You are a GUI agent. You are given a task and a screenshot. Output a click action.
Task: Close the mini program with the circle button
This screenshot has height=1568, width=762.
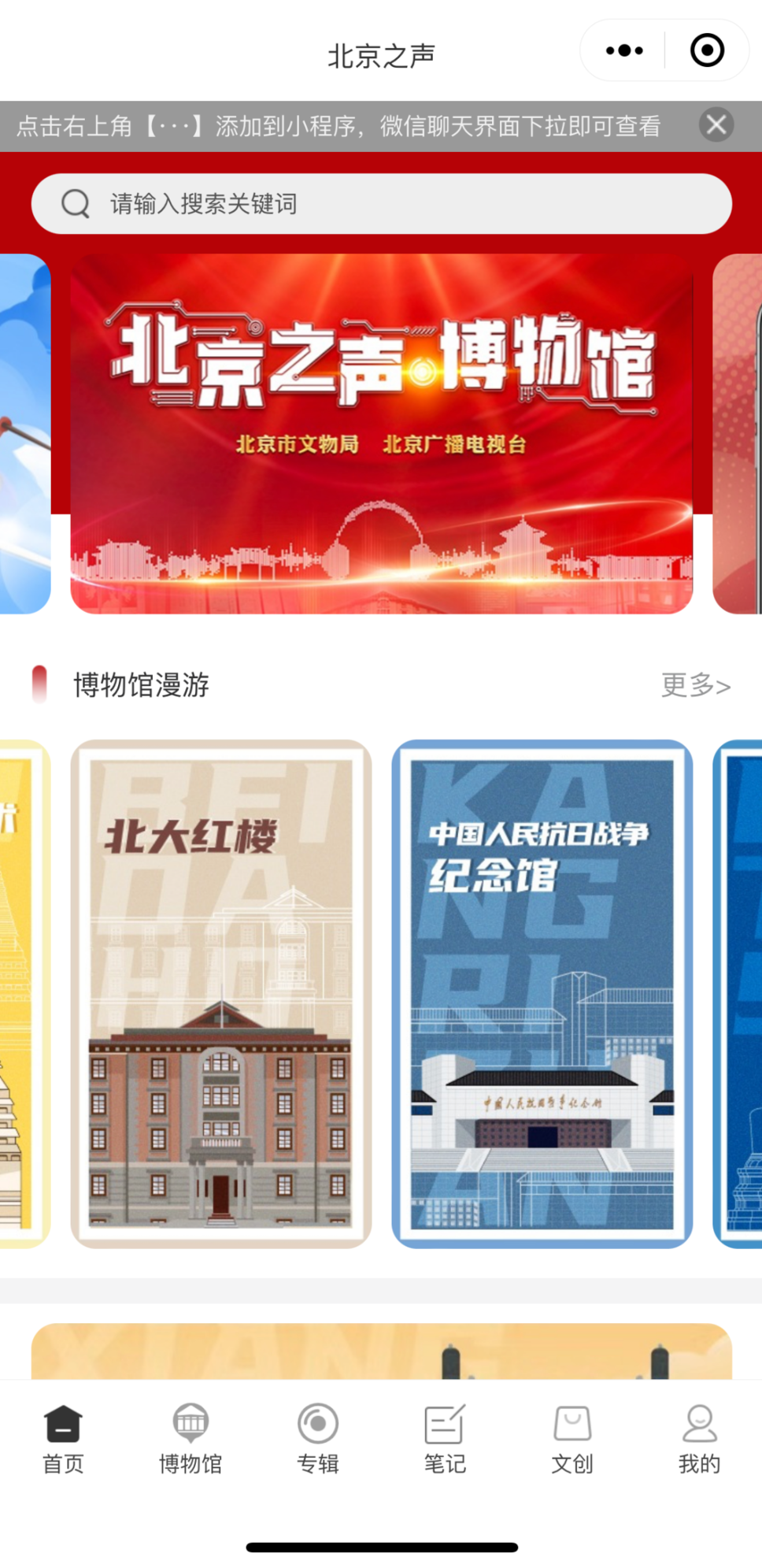[706, 51]
